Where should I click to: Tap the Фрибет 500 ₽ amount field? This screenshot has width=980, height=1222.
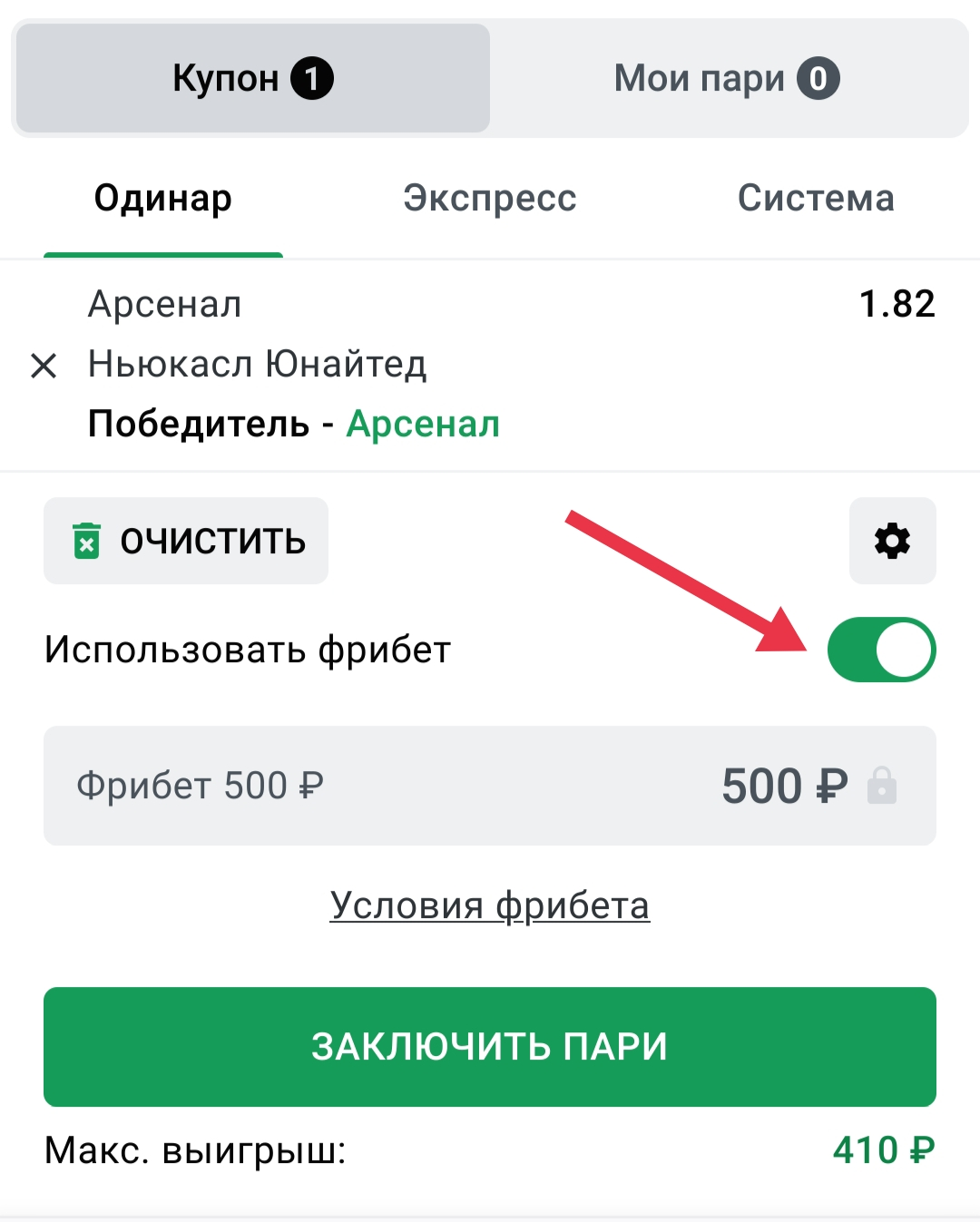point(490,786)
